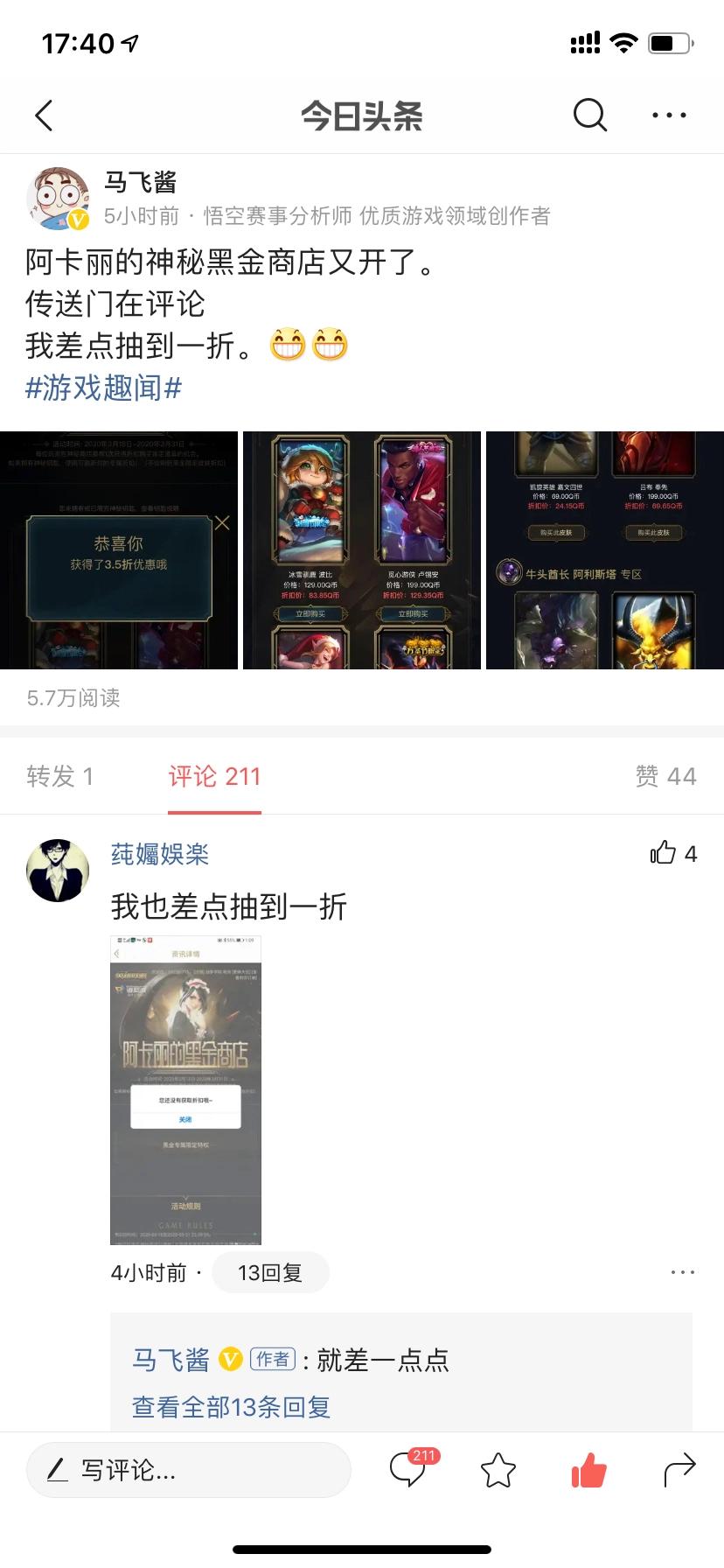
Task: View the first post image with 恭喜你 popup
Action: 119,550
